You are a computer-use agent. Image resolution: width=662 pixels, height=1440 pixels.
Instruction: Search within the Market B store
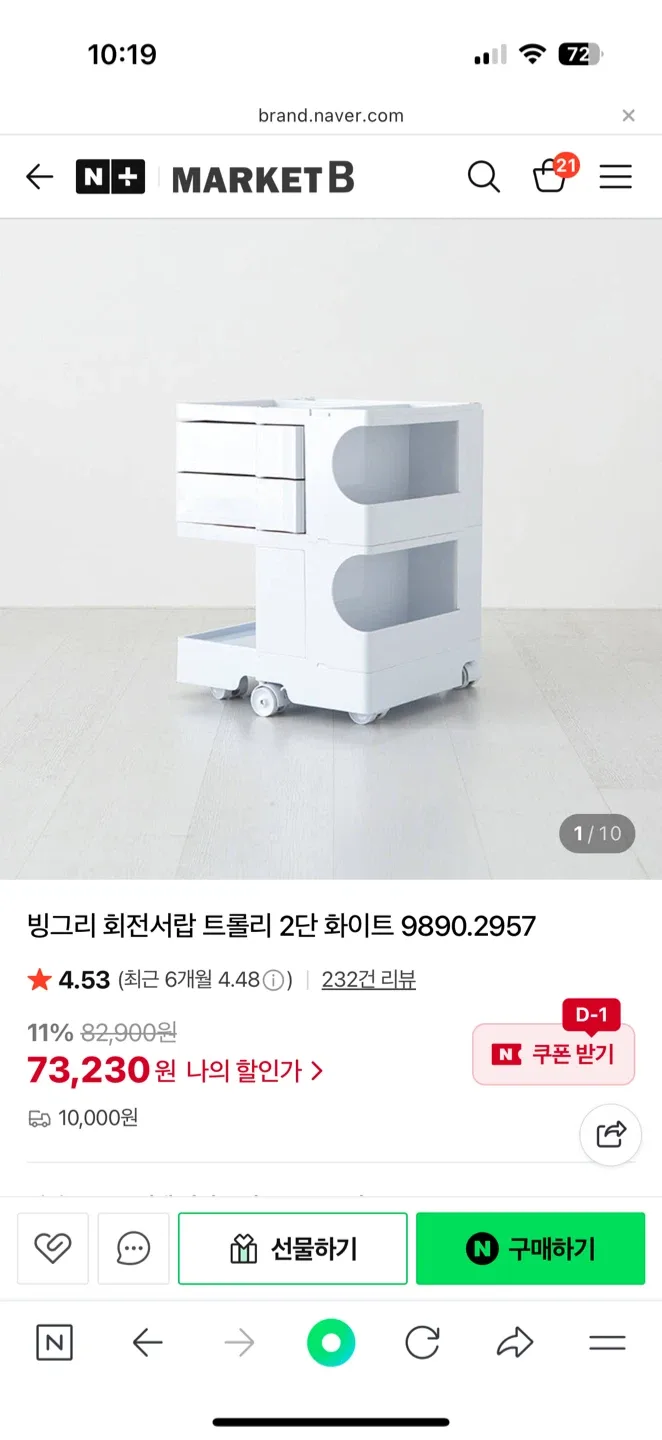(x=483, y=177)
